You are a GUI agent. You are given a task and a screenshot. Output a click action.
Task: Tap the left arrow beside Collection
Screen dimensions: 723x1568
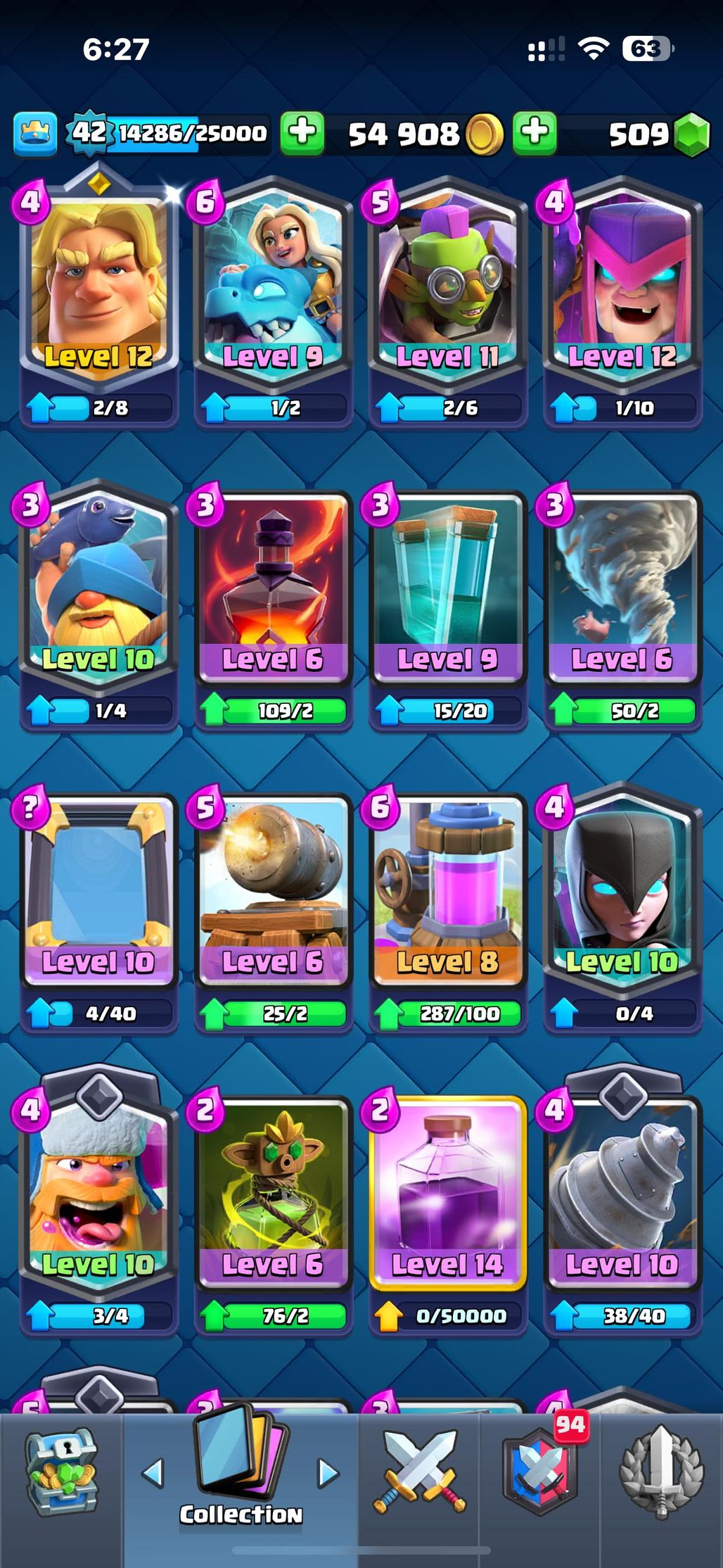153,1473
